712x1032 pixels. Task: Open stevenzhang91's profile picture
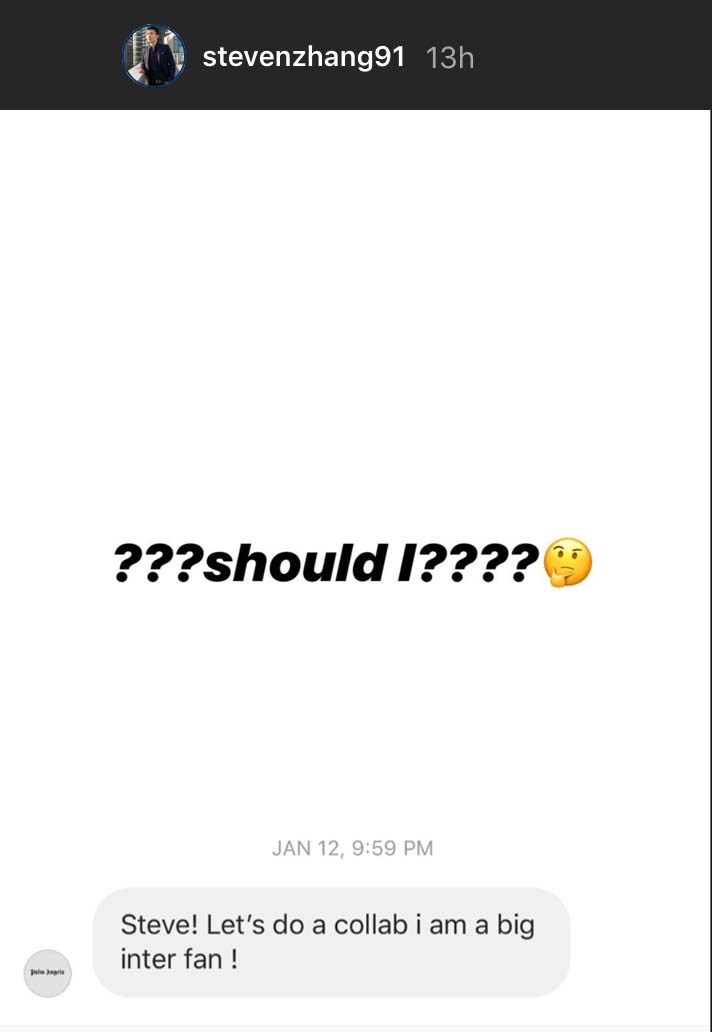tap(154, 56)
